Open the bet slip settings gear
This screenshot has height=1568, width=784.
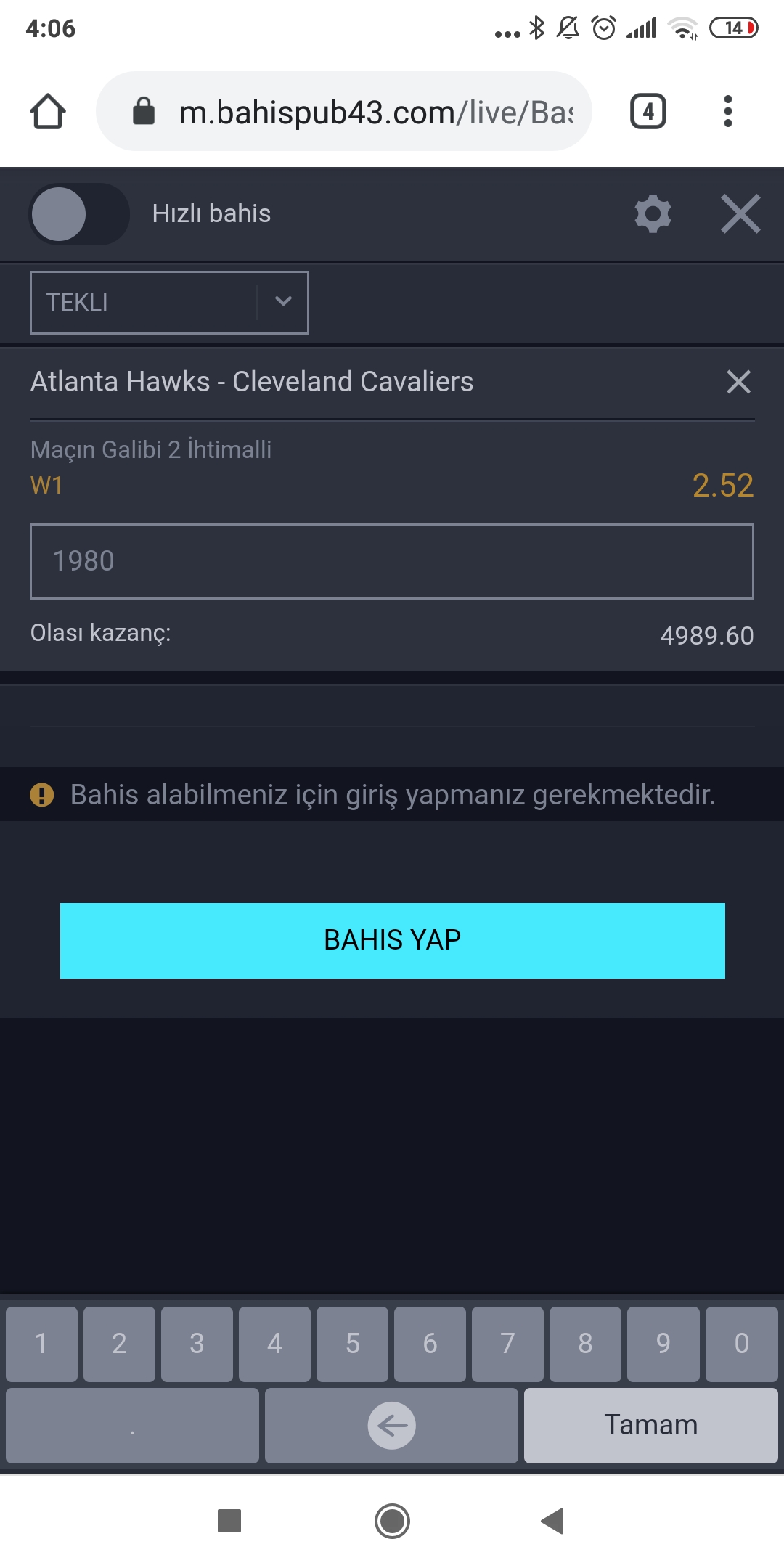(653, 213)
